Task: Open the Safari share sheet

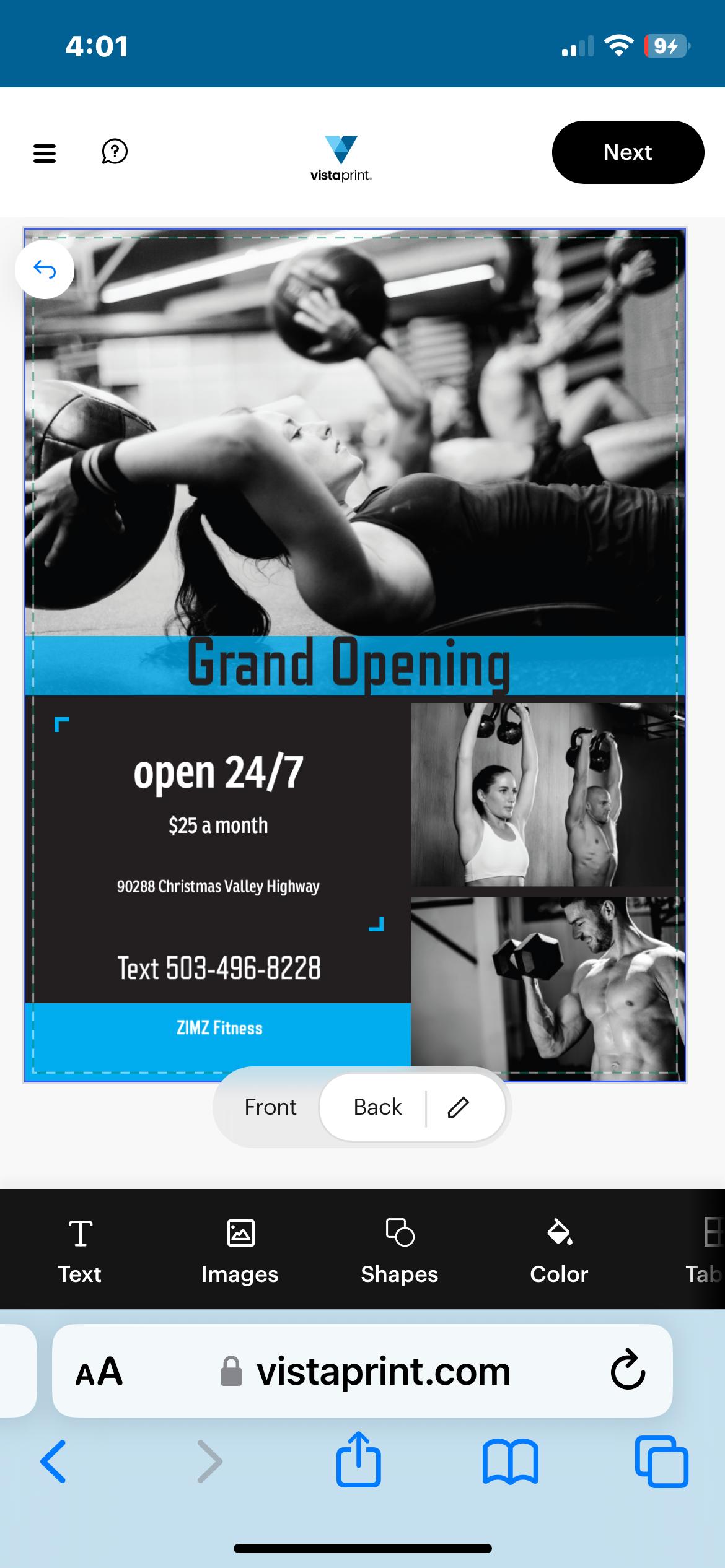Action: pyautogui.click(x=358, y=1460)
